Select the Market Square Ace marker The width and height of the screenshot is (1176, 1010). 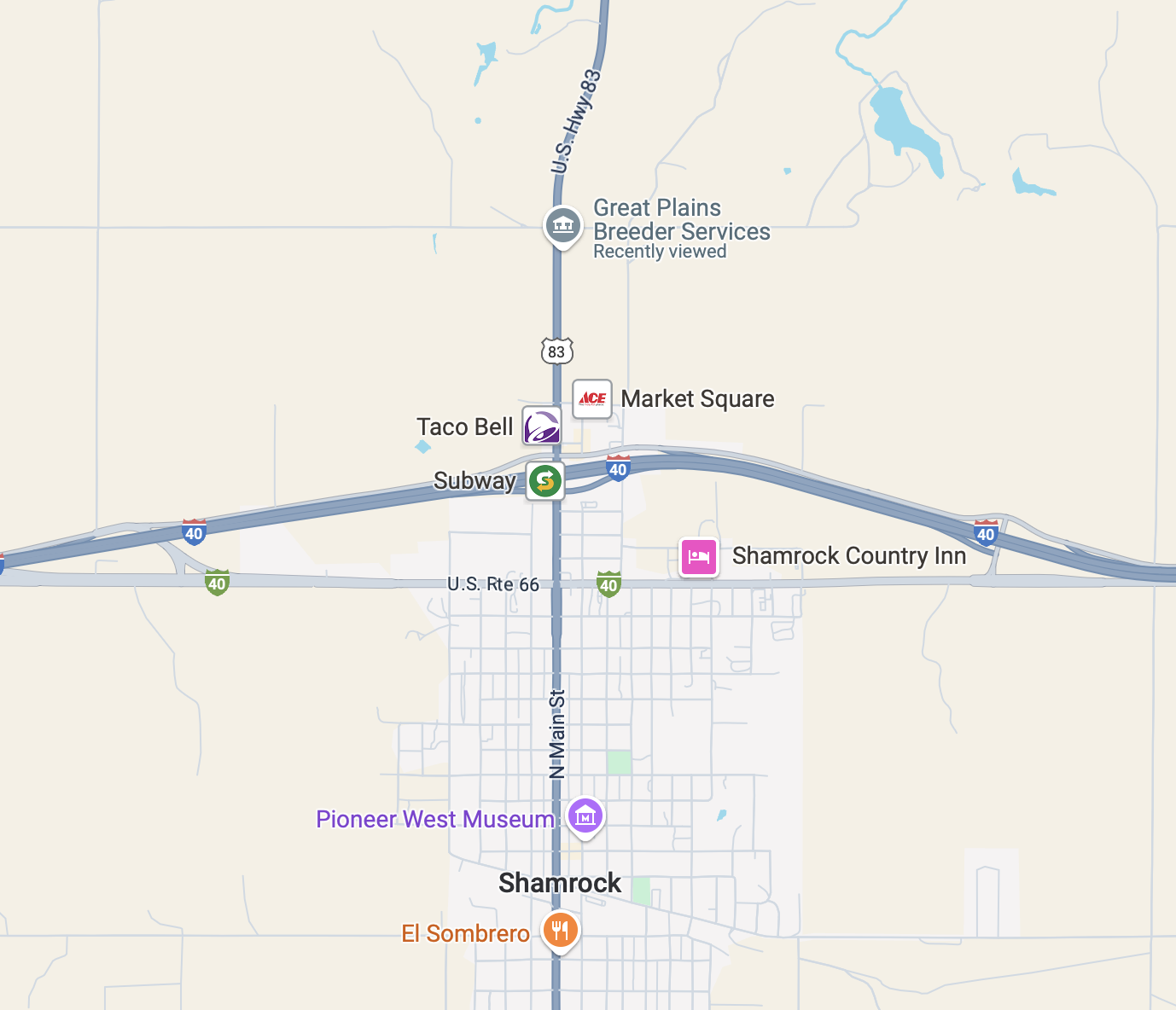coord(592,398)
